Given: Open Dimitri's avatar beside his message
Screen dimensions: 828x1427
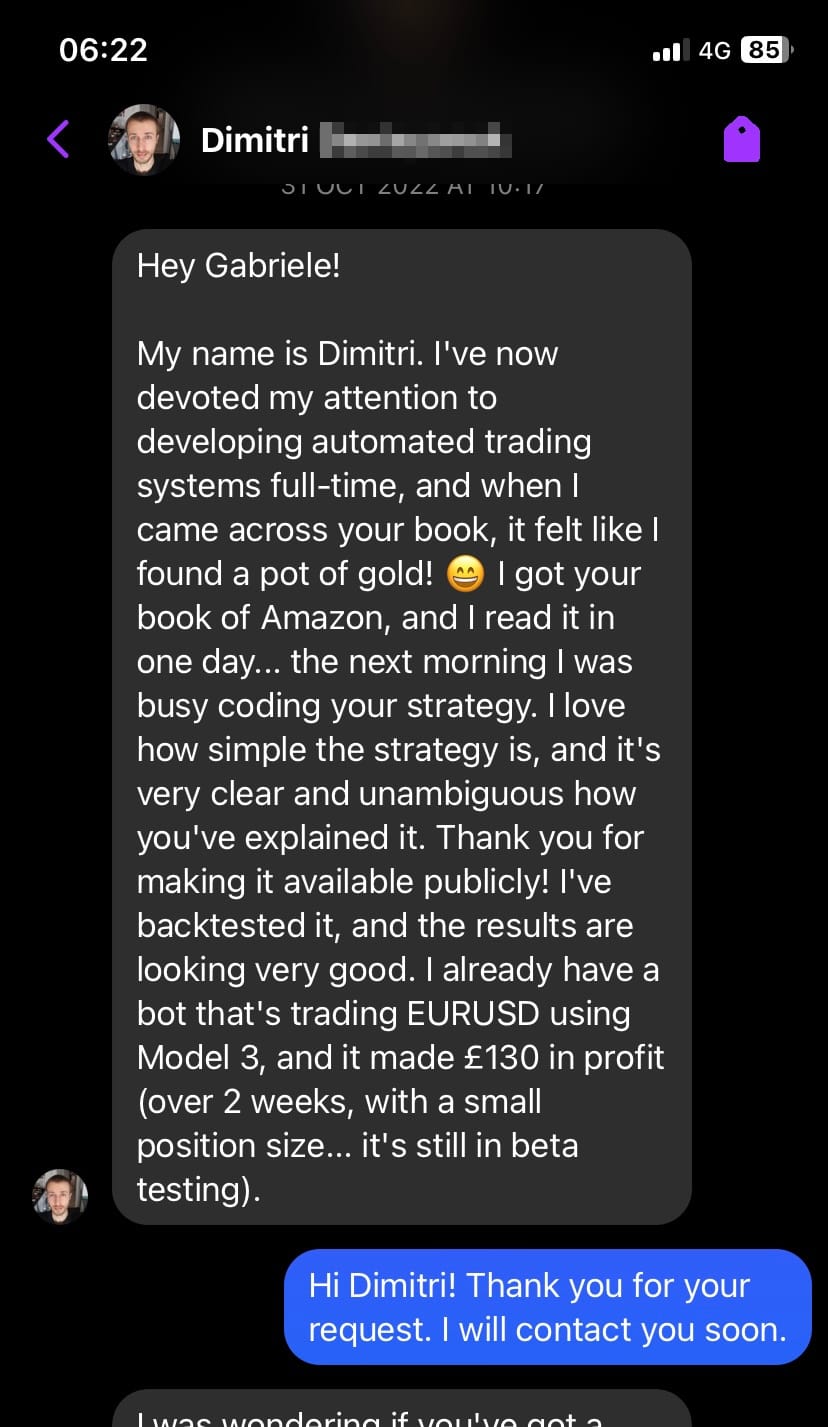Looking at the screenshot, I should click(60, 1196).
